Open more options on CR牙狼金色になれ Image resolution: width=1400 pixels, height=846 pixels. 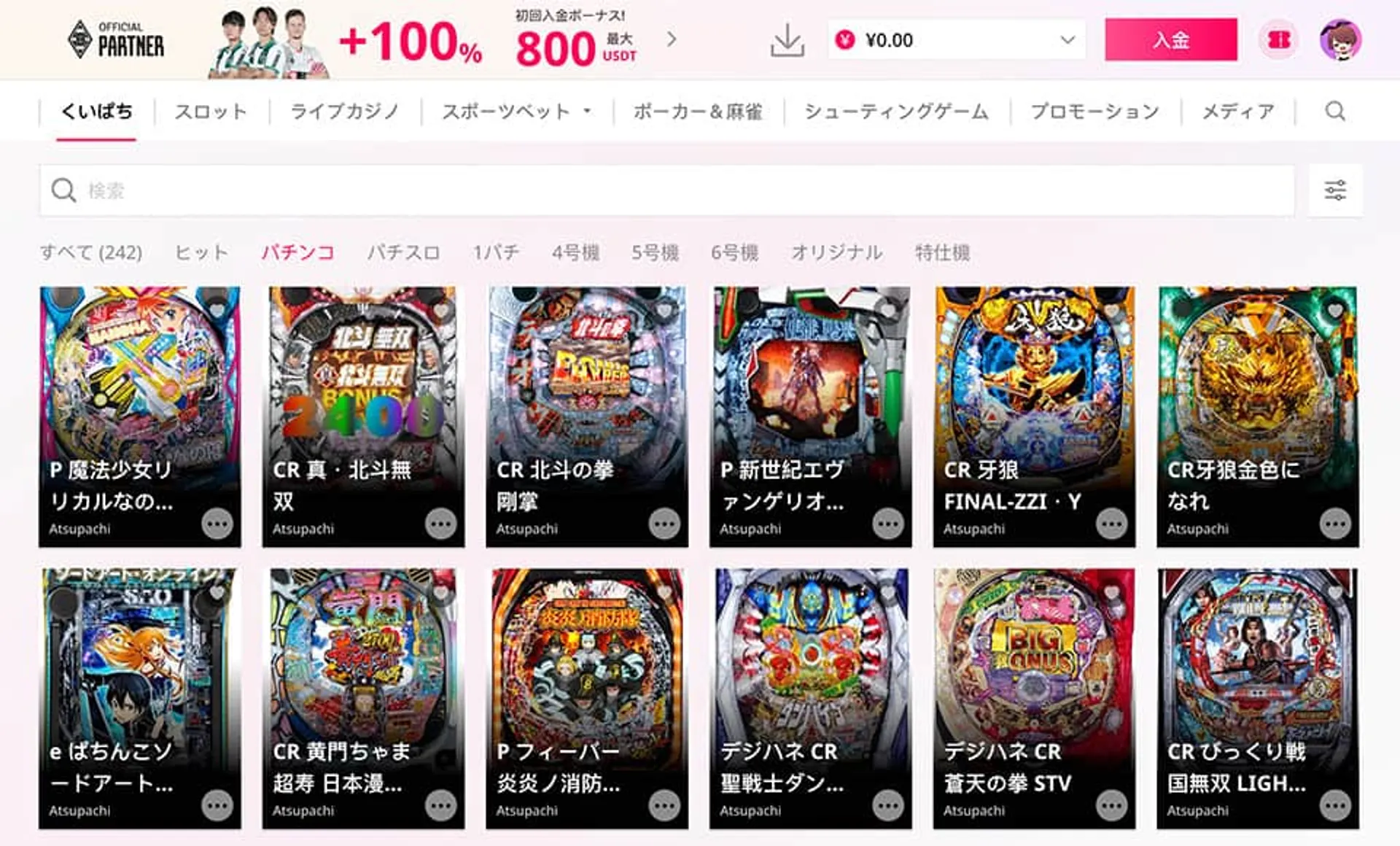point(1334,524)
